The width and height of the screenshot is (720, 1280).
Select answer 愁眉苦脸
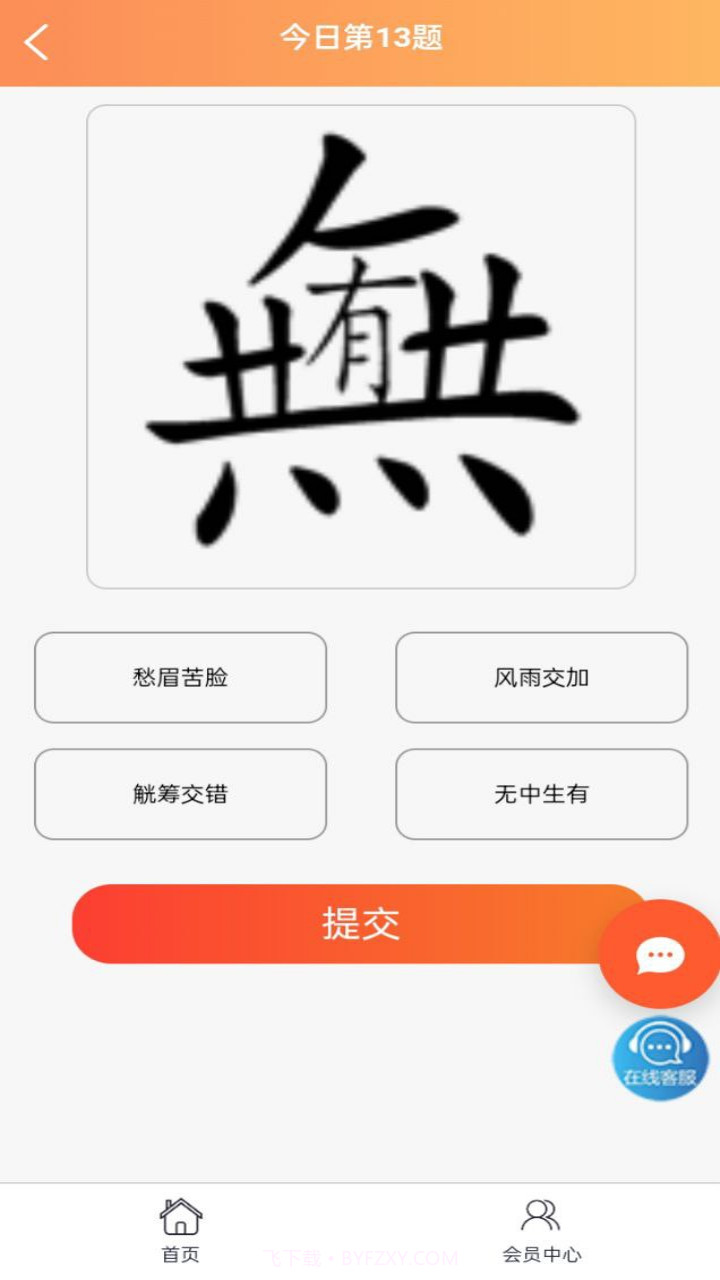[x=180, y=678]
